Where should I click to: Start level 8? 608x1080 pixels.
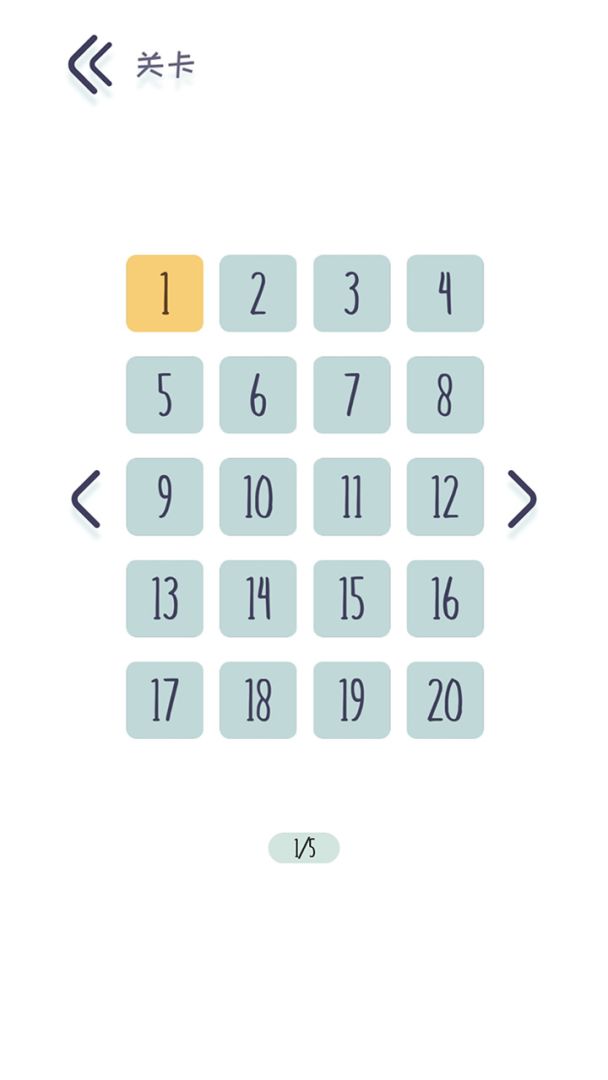445,395
